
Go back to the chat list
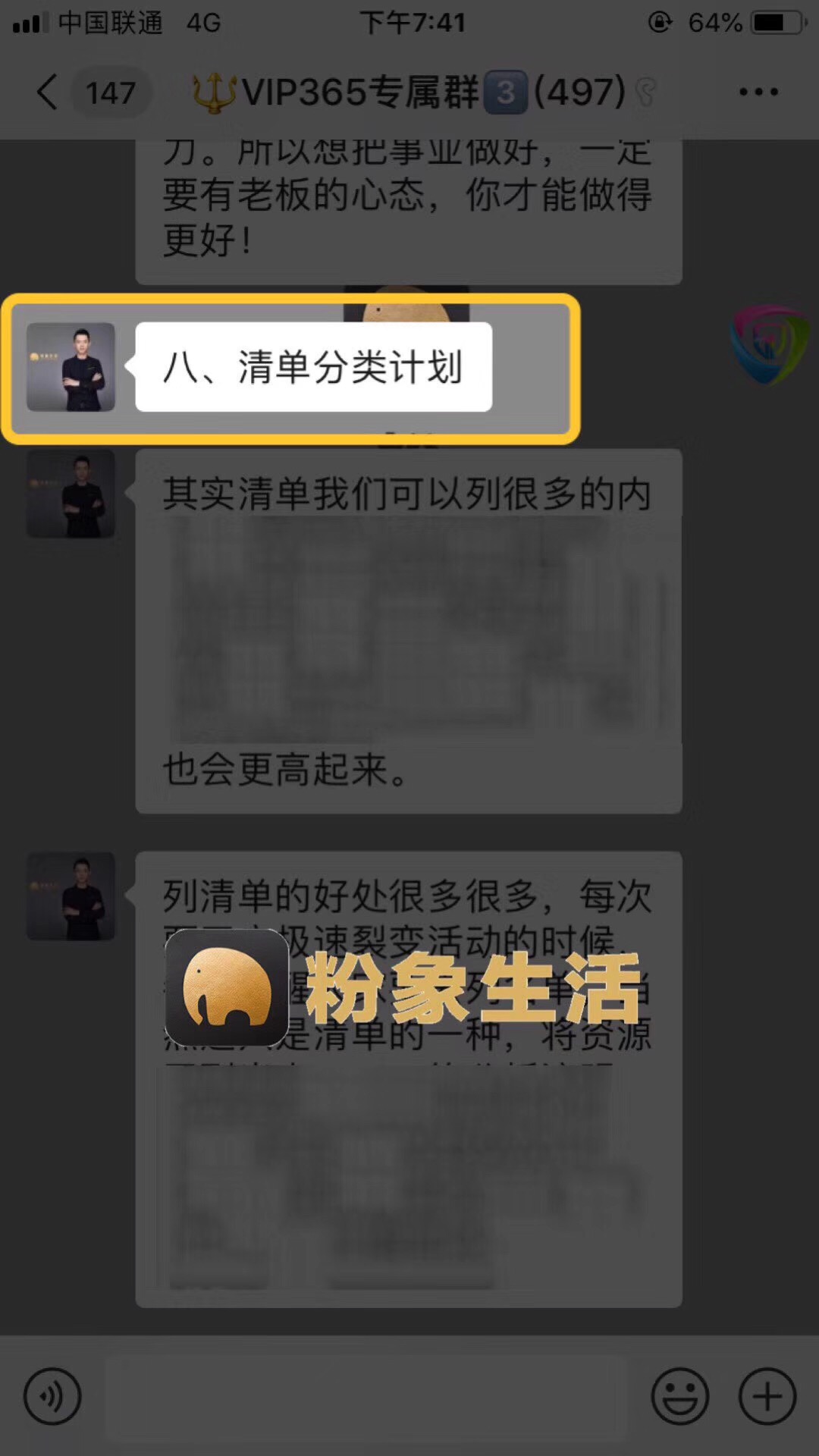pos(47,93)
